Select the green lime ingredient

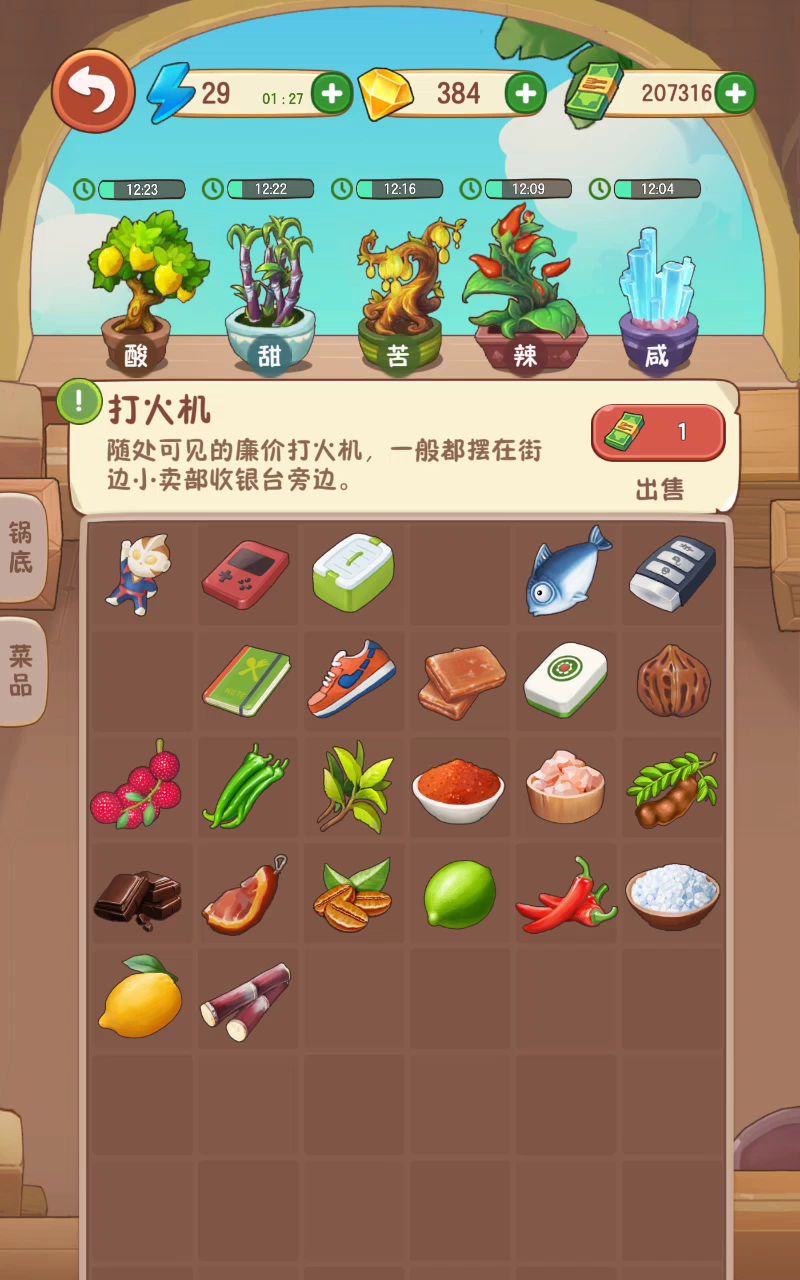click(459, 892)
